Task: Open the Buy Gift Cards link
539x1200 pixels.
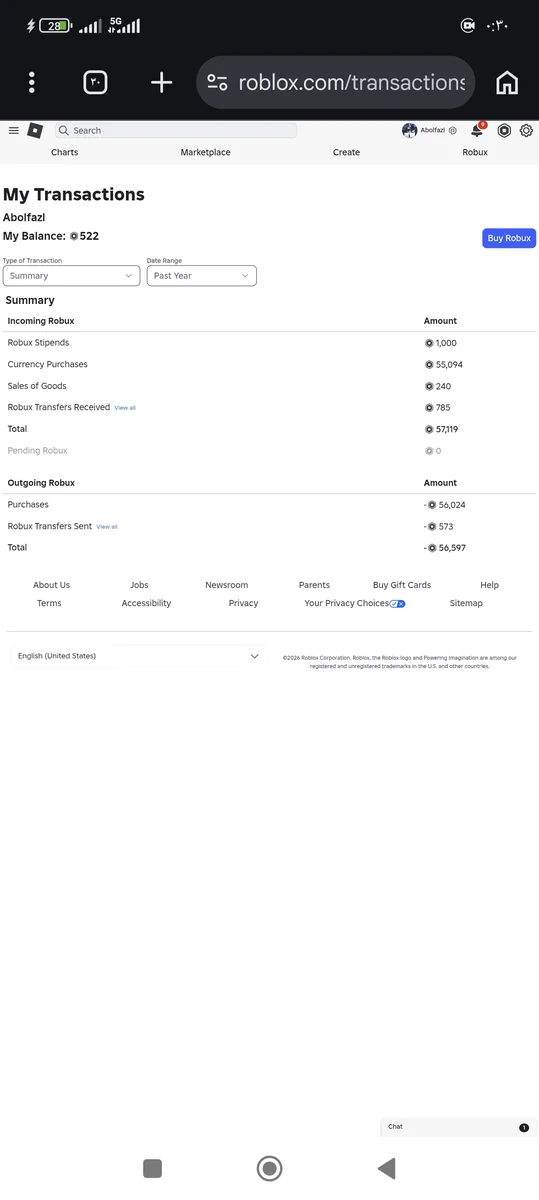Action: coord(402,585)
